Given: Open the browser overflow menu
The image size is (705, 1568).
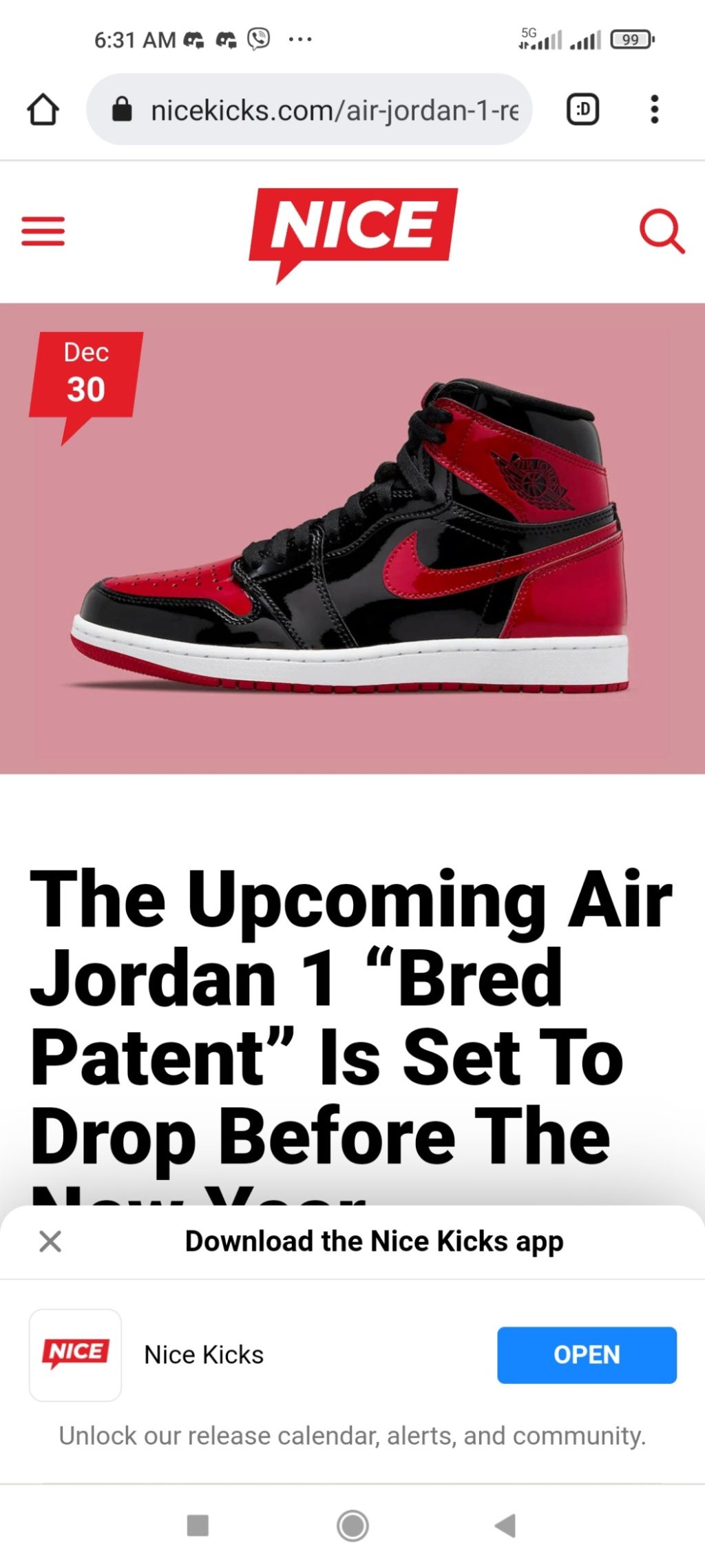Looking at the screenshot, I should tap(654, 110).
